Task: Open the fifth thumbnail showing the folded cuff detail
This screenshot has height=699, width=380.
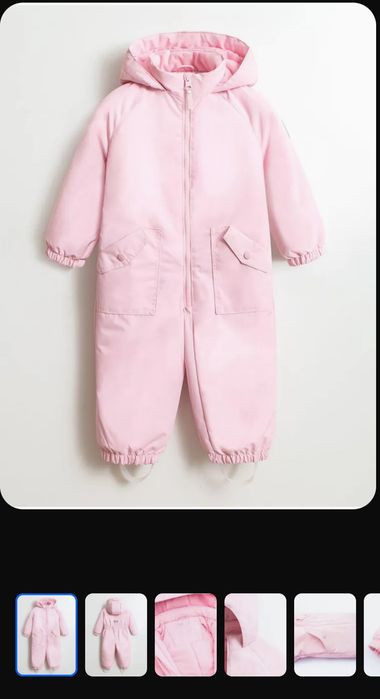Action: [x=325, y=634]
